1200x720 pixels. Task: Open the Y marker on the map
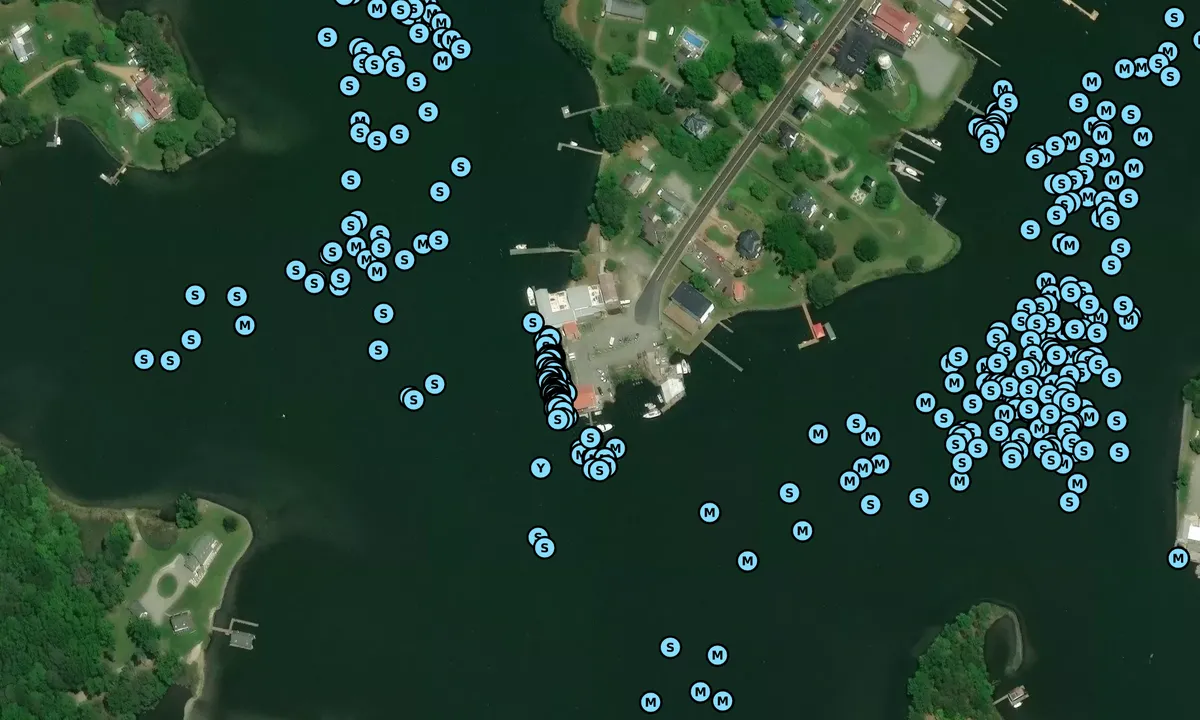[x=540, y=468]
